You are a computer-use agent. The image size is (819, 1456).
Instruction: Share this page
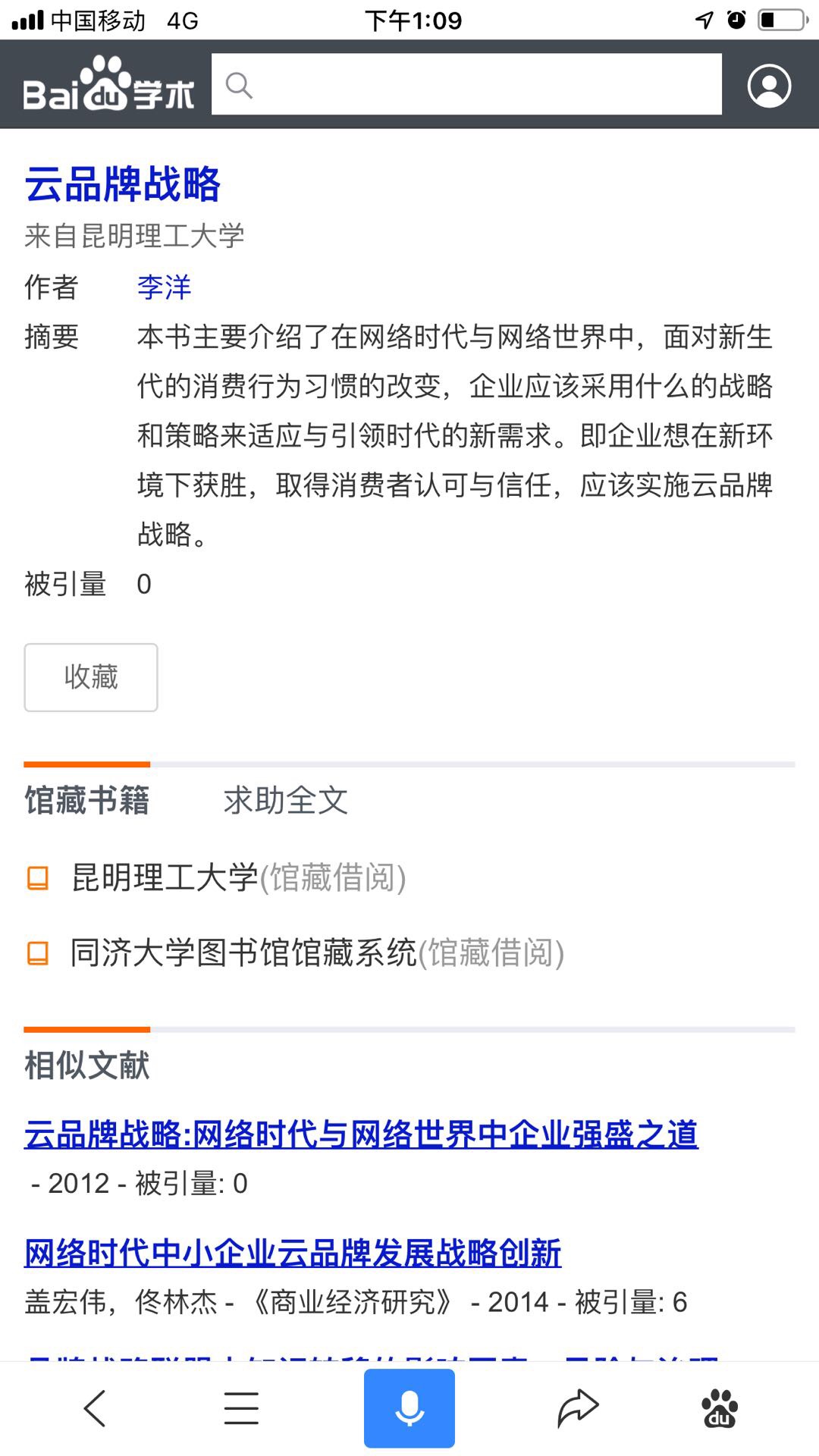tap(578, 1409)
